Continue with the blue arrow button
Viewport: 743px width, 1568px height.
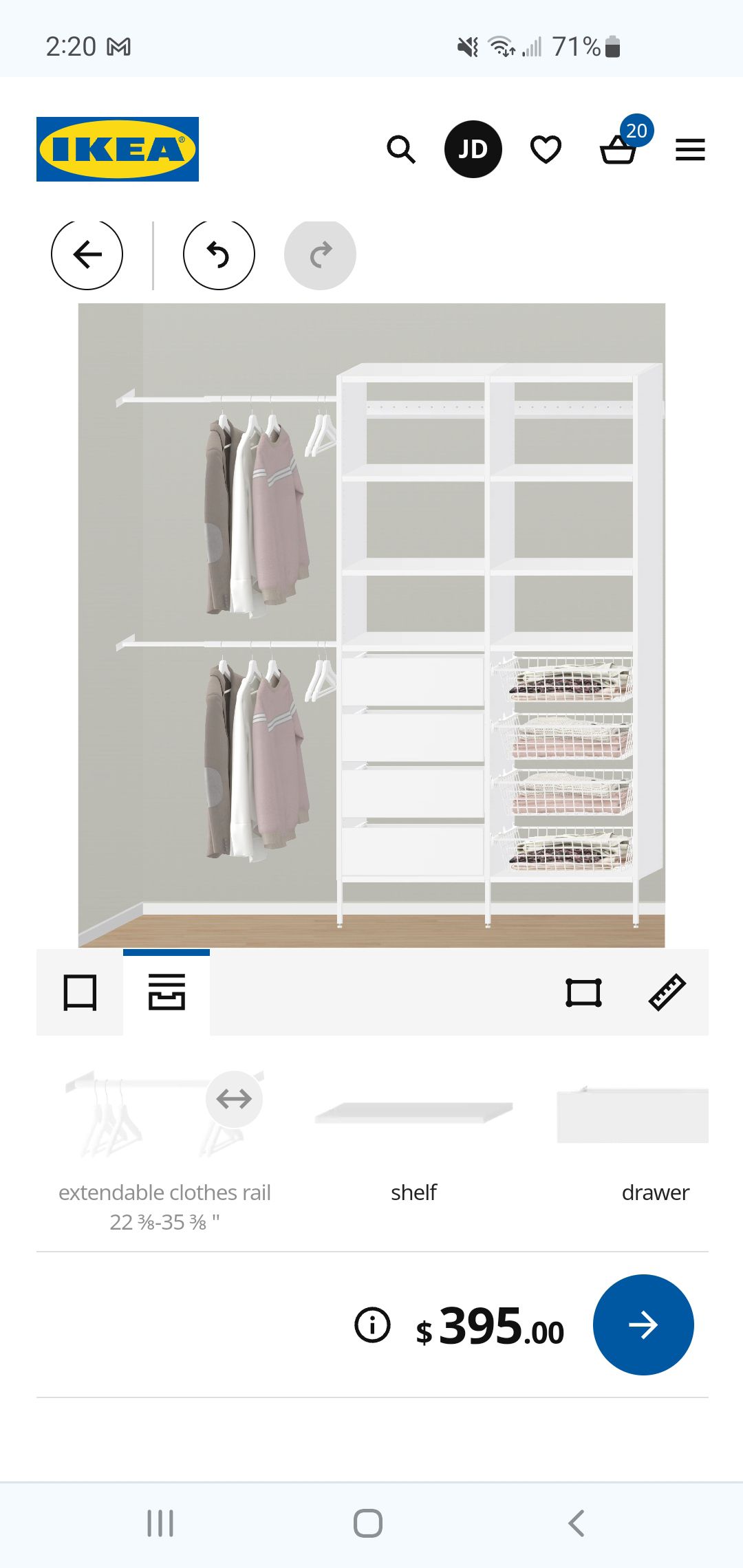643,1325
